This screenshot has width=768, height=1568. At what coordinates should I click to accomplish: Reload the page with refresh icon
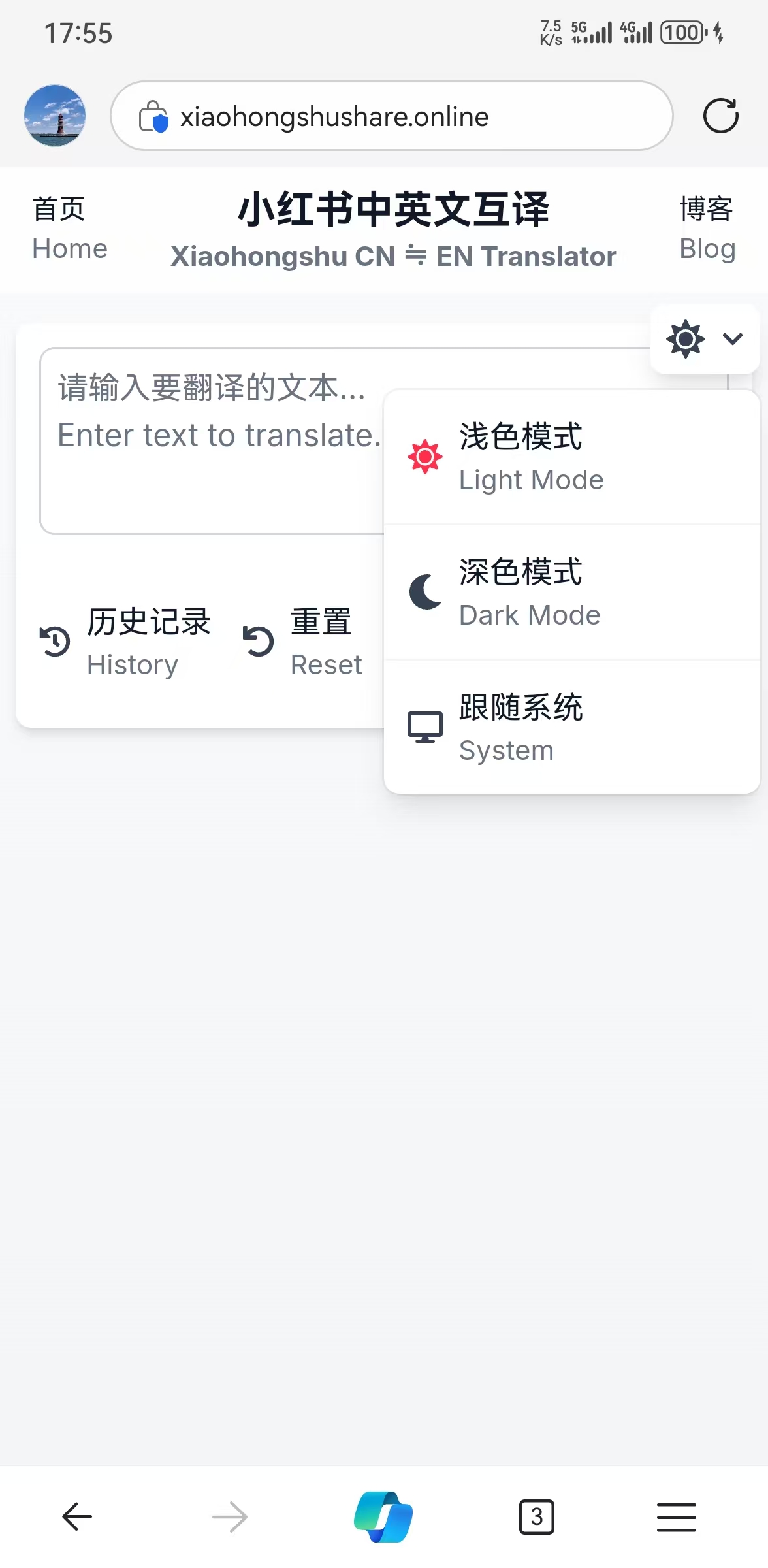pyautogui.click(x=720, y=116)
